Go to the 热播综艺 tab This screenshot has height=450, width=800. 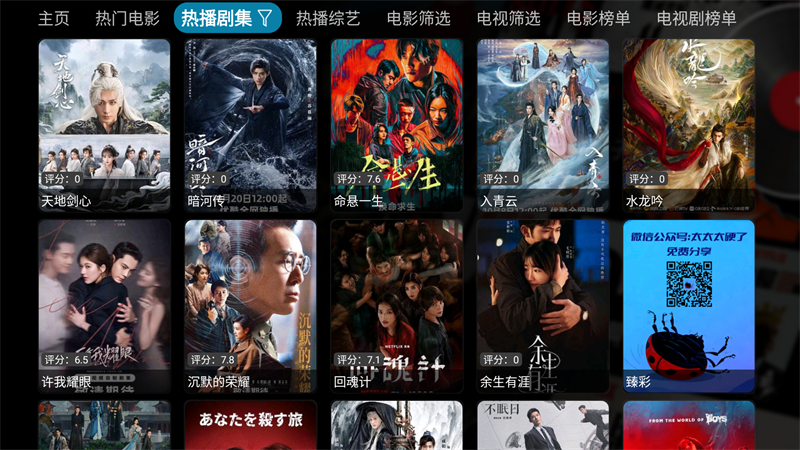click(x=327, y=18)
